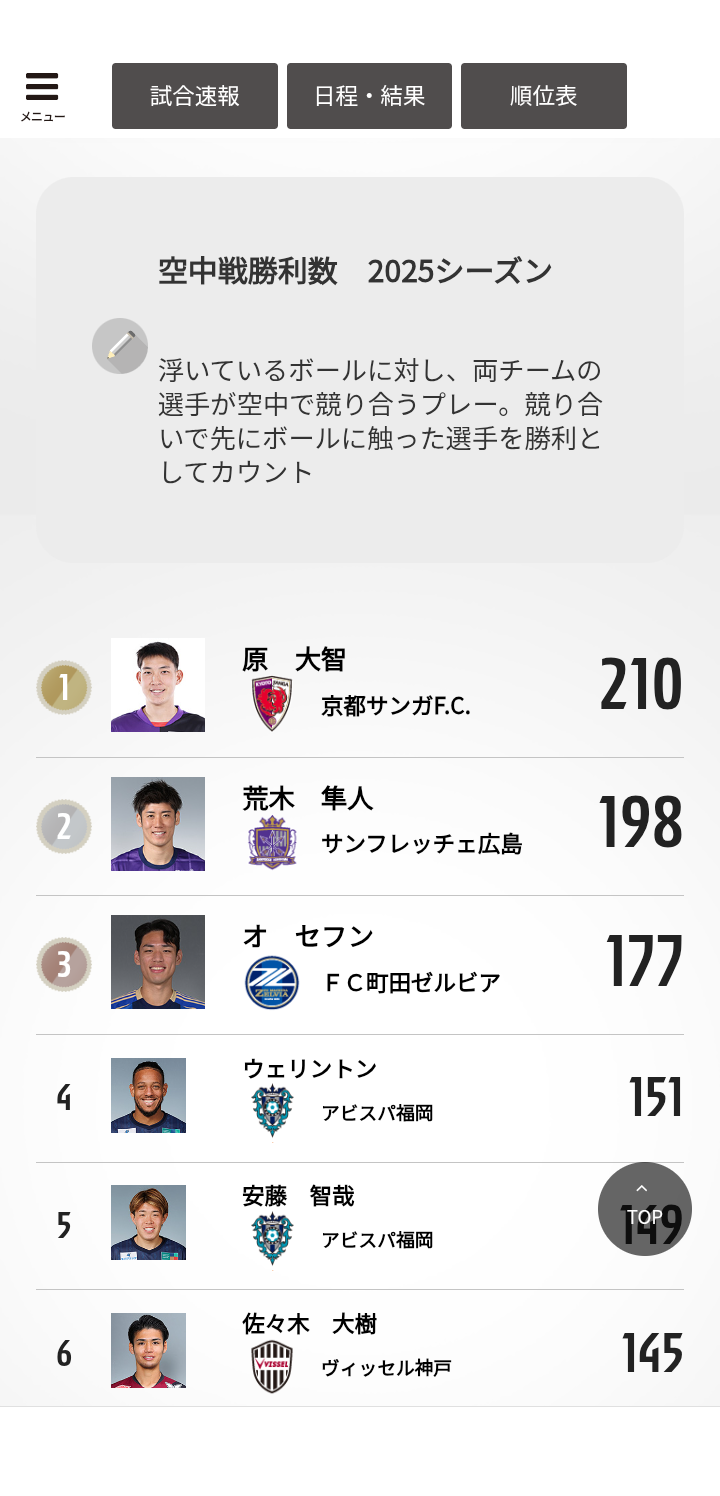Open 試合速報 live match updates
The image size is (720, 1496).
195,96
